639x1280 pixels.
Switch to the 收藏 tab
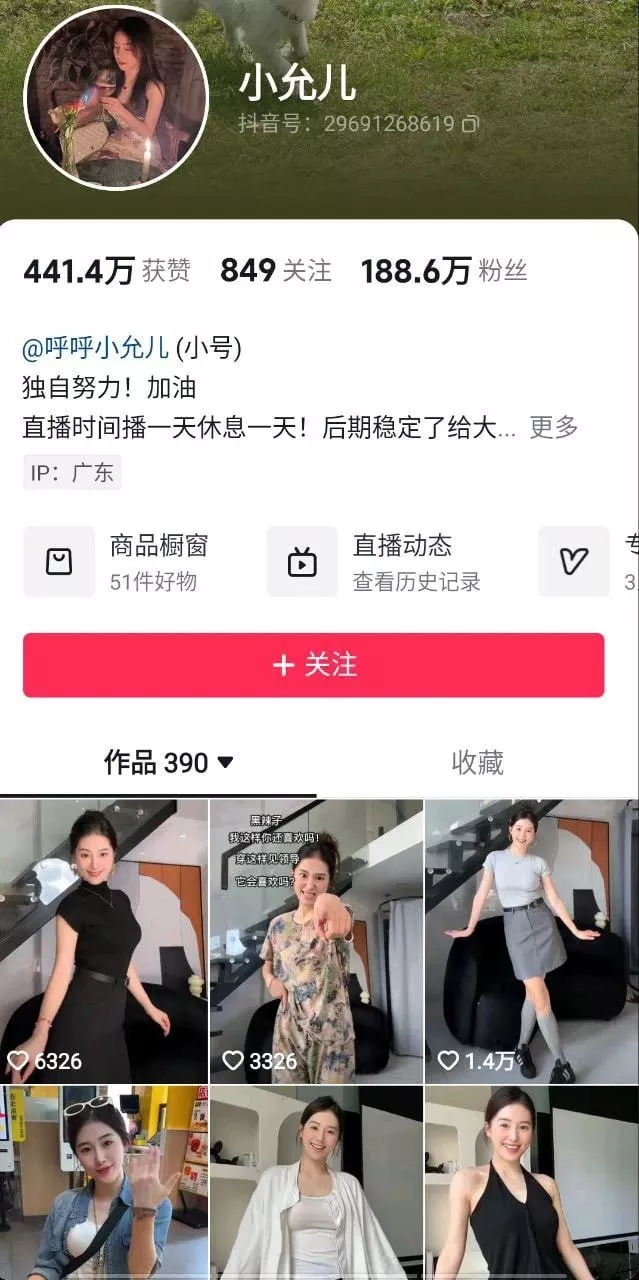click(x=477, y=763)
